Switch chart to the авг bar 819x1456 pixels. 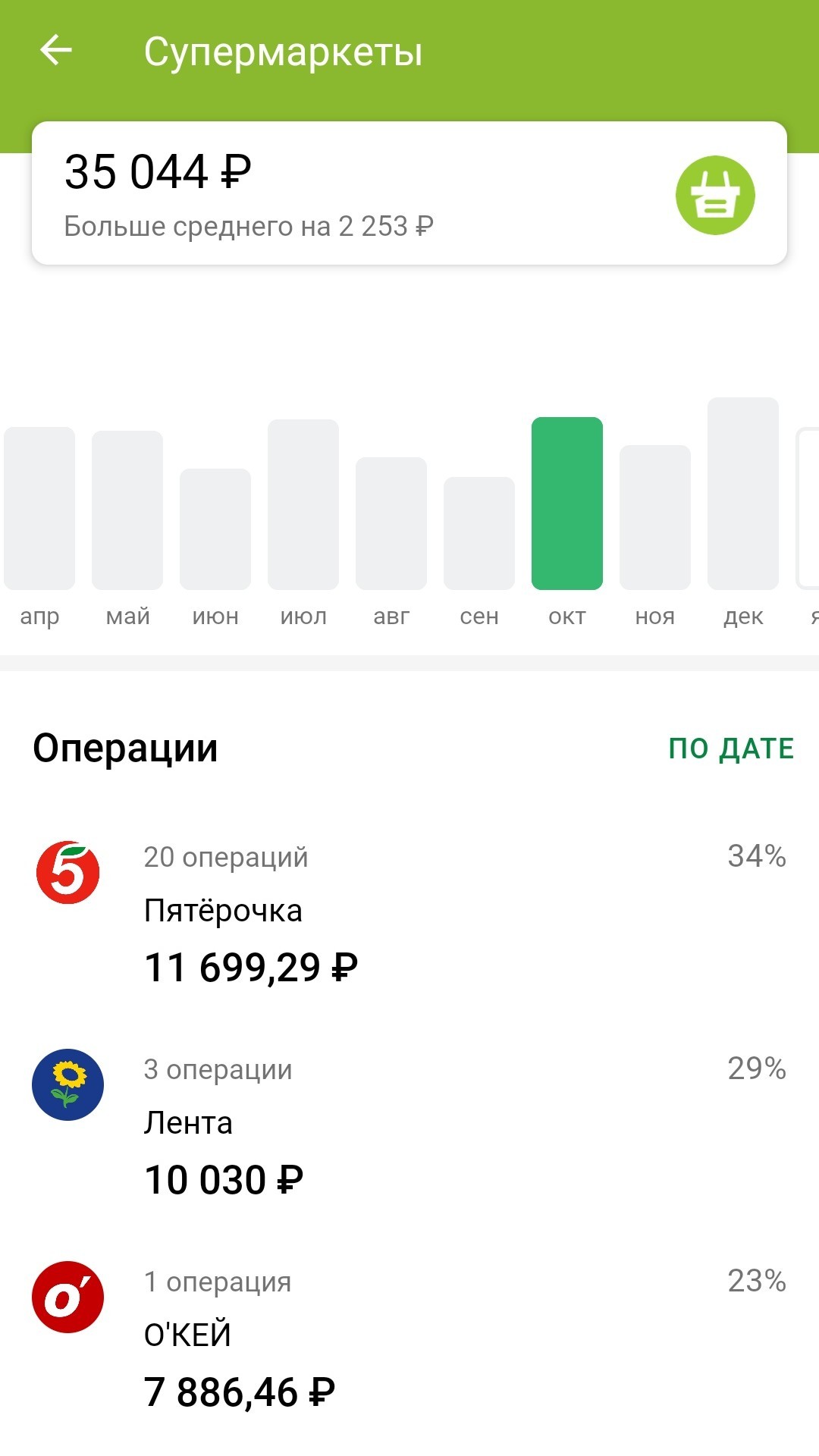(391, 523)
